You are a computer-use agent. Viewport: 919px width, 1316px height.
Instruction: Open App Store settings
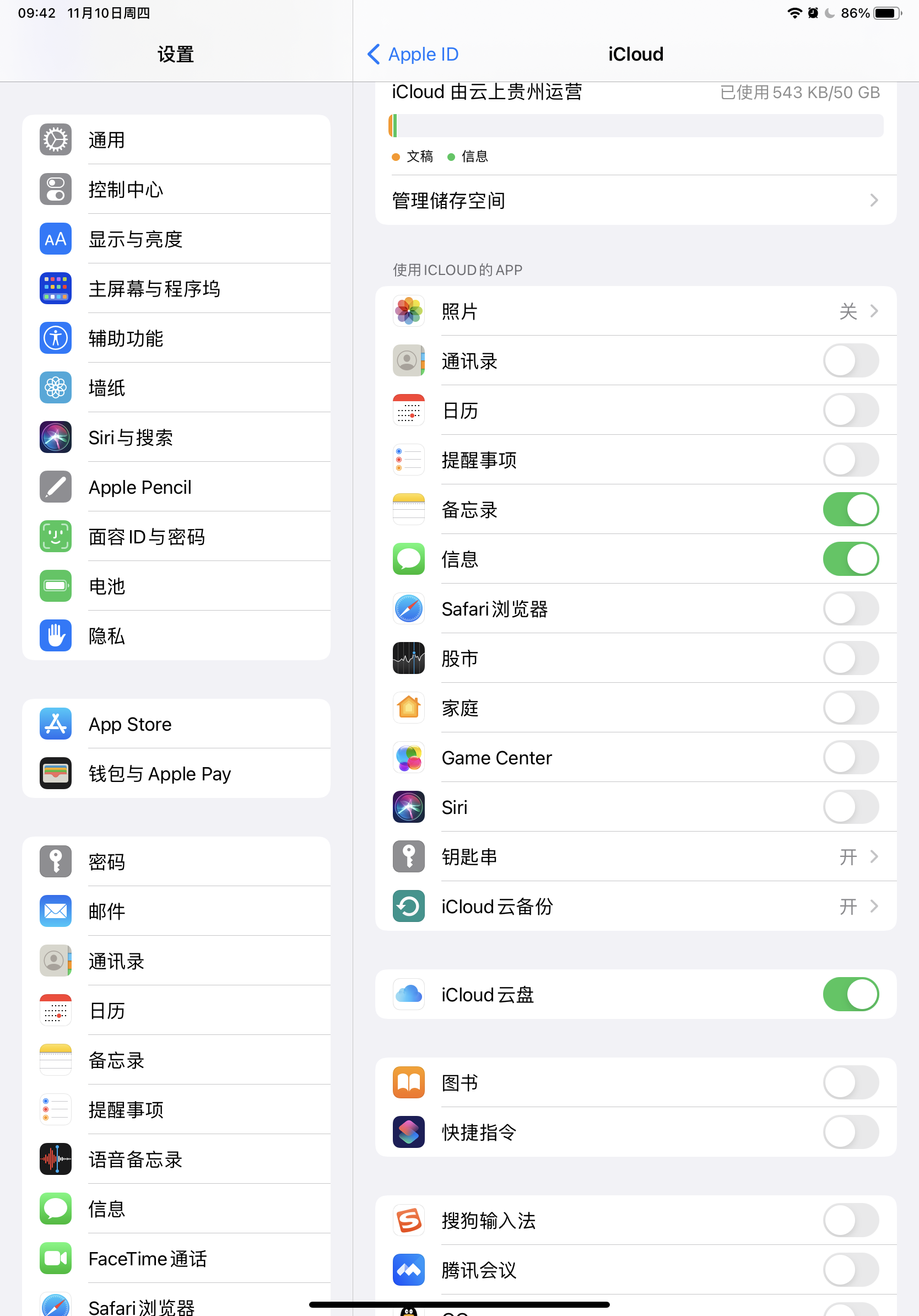176,724
